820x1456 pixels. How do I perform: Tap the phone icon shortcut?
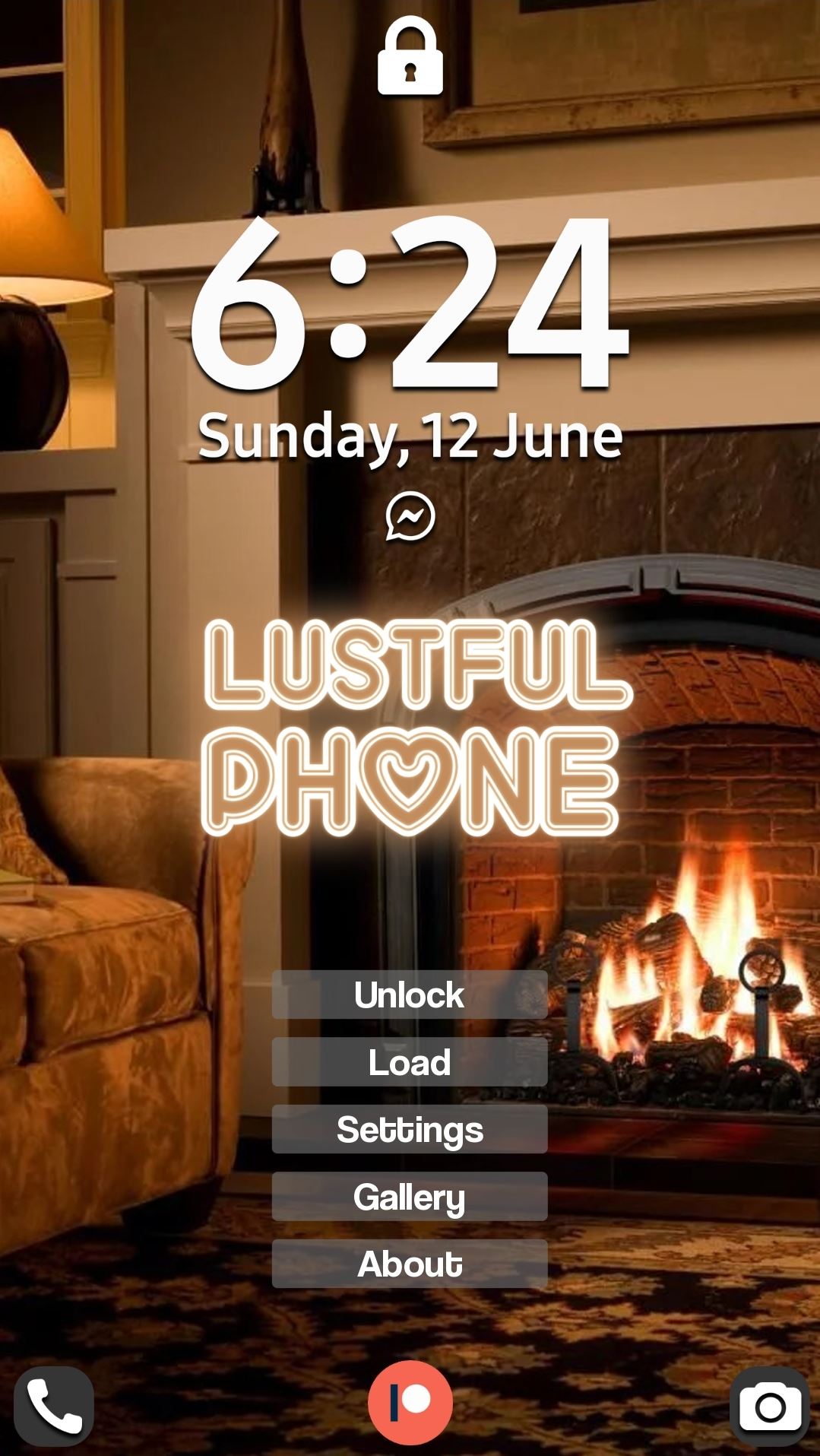coord(54,1406)
